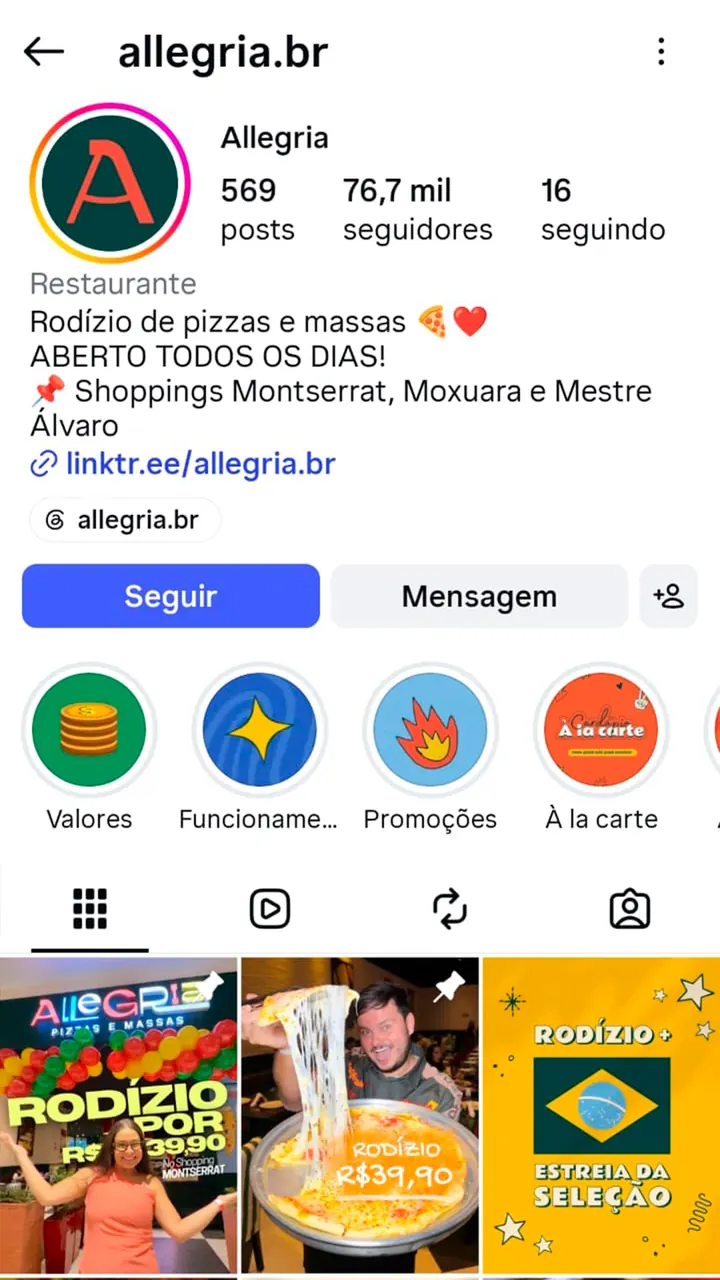Screen dimensions: 720x1280
Task: Show the 16 seguindo accounts
Action: tap(603, 209)
